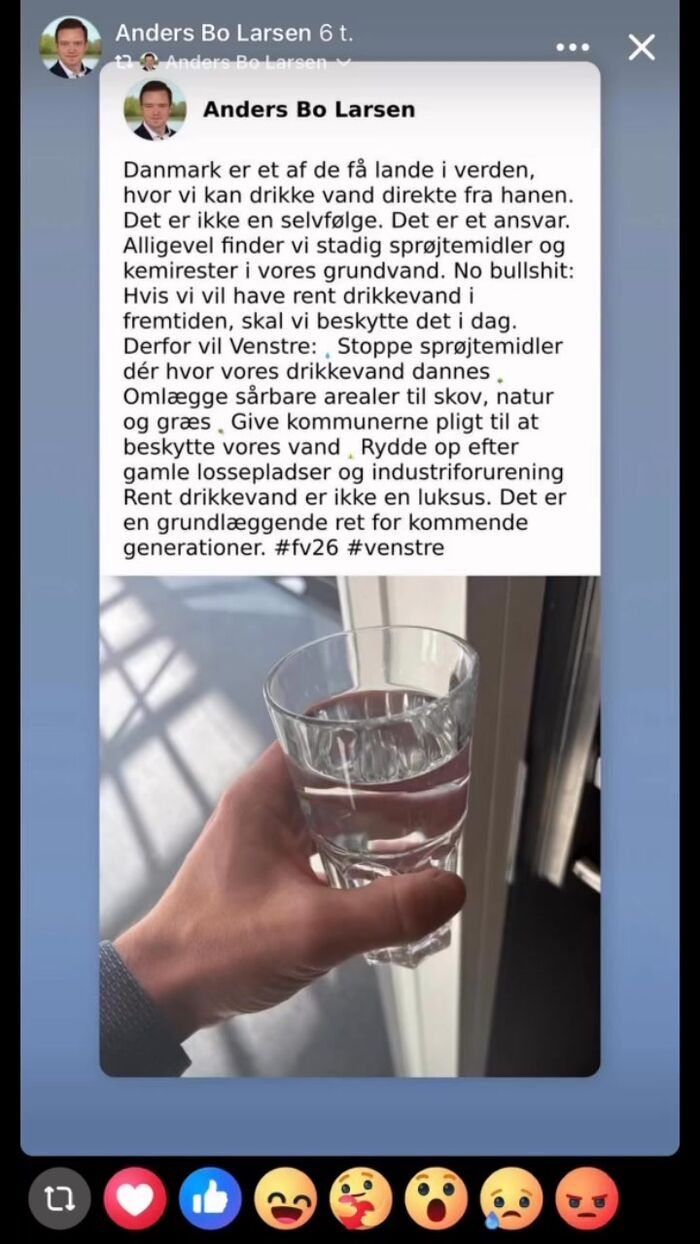Open the reshared post source link
This screenshot has height=1244, width=700.
[245, 62]
